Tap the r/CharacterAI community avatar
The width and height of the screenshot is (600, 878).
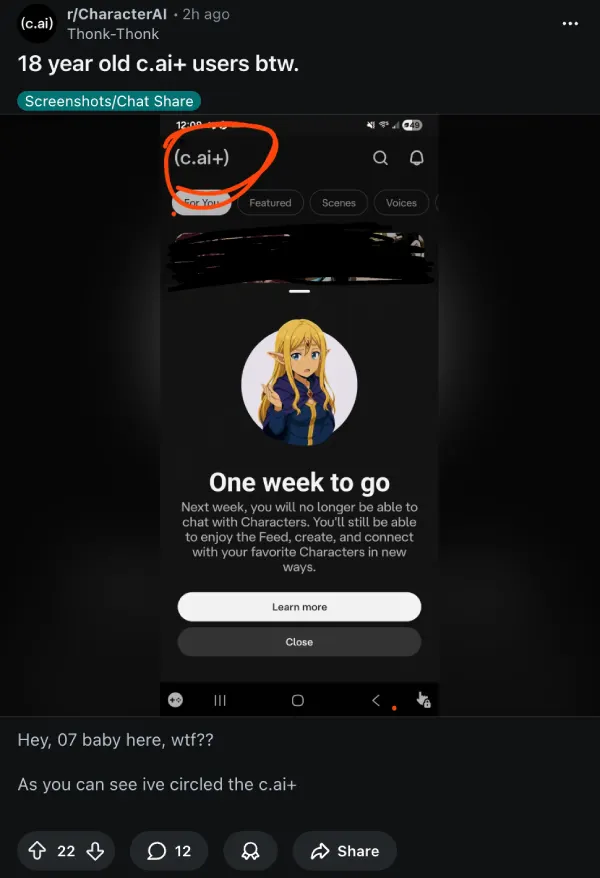point(37,25)
